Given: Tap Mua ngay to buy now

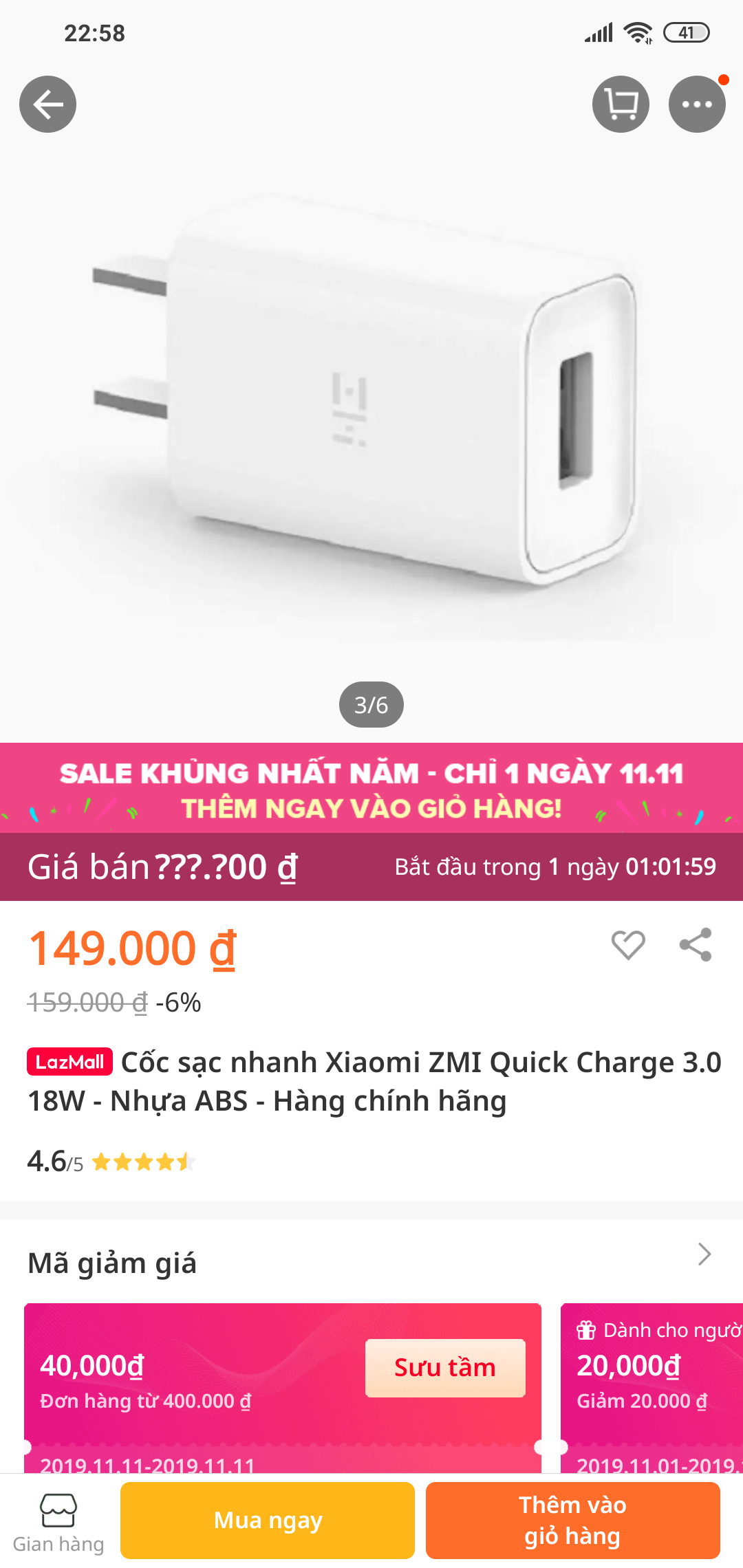Looking at the screenshot, I should pyautogui.click(x=268, y=1521).
